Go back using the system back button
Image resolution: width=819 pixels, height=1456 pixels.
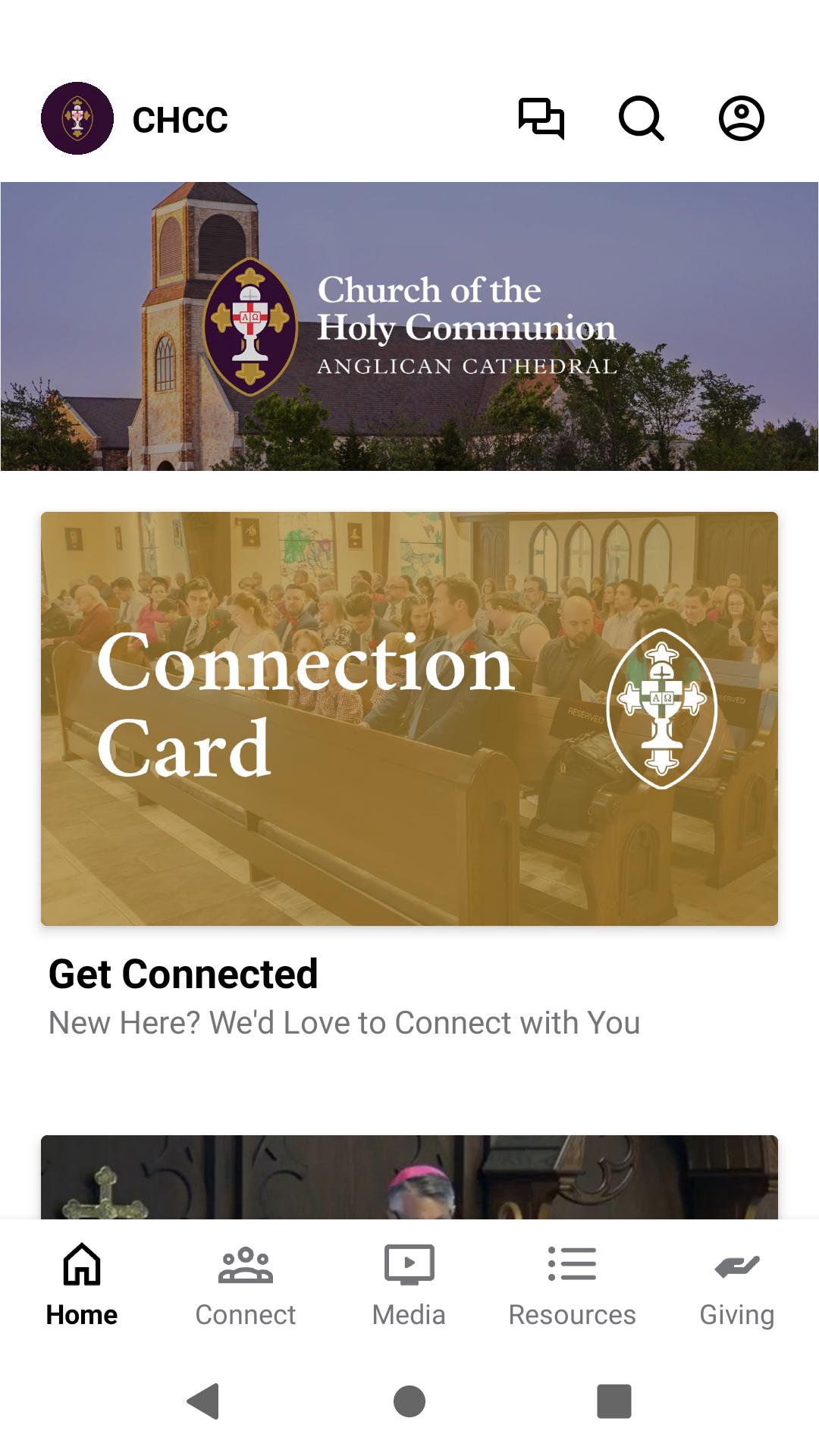point(203,1401)
